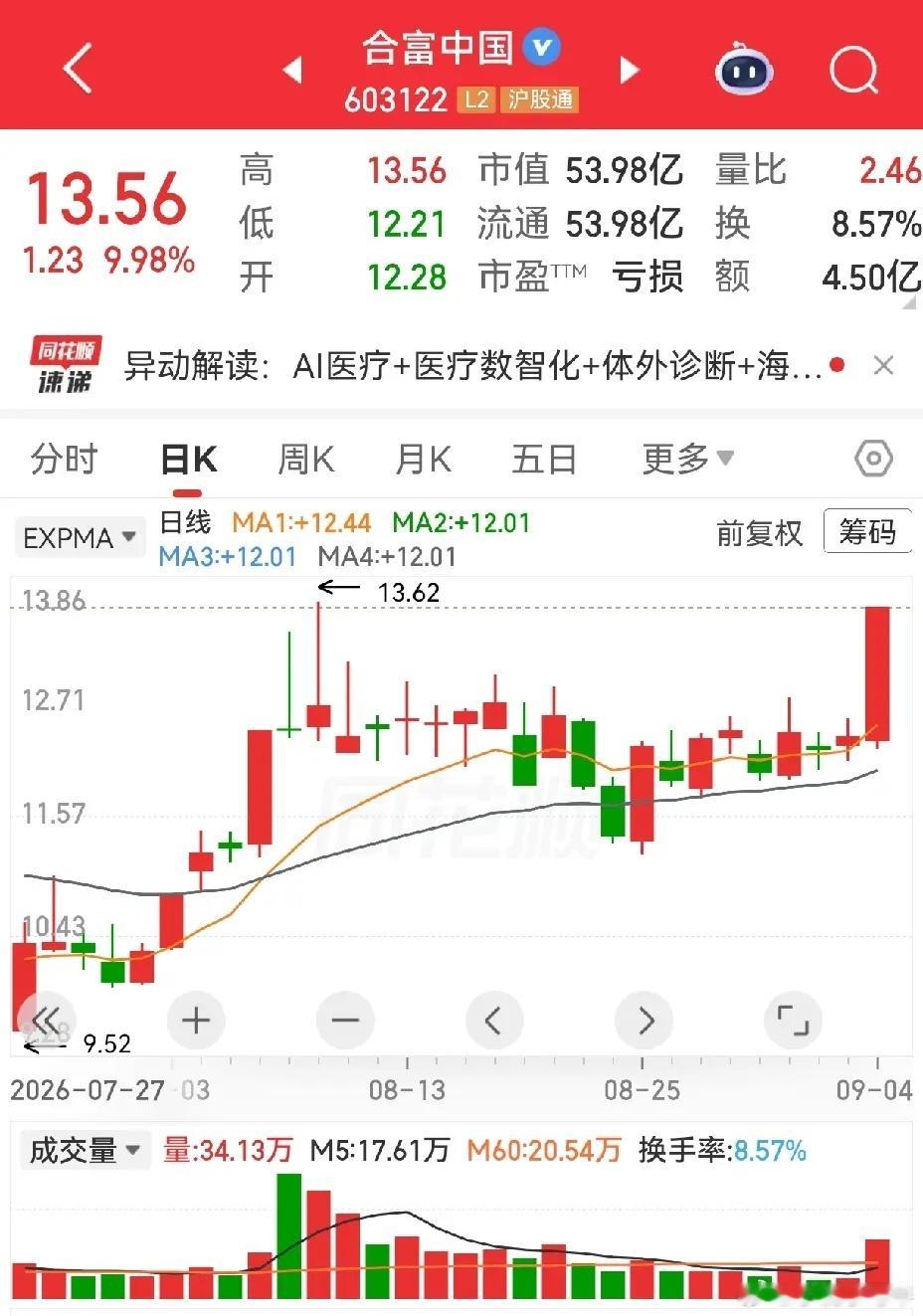Switch to the 周K tab
923x1316 pixels.
click(x=306, y=460)
